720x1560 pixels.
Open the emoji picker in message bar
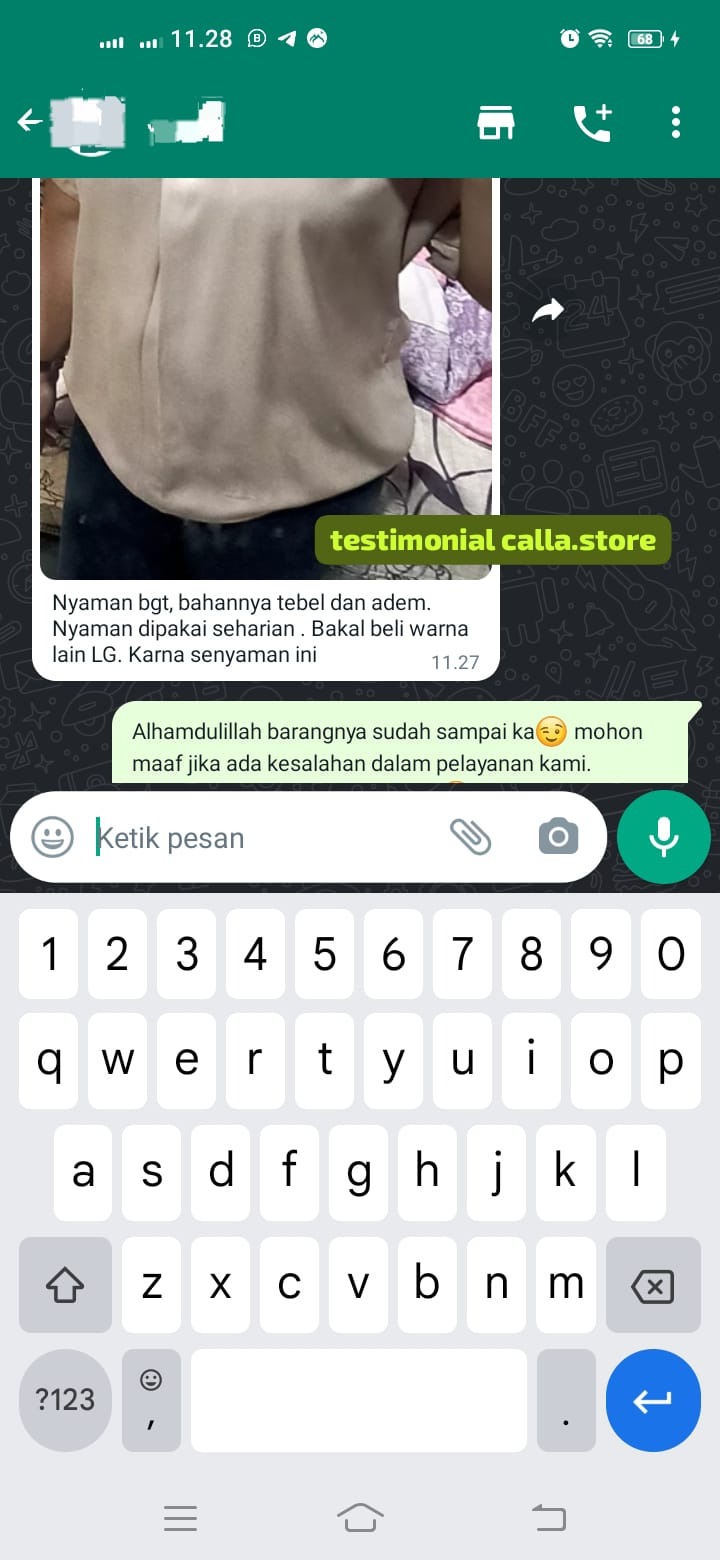click(53, 837)
